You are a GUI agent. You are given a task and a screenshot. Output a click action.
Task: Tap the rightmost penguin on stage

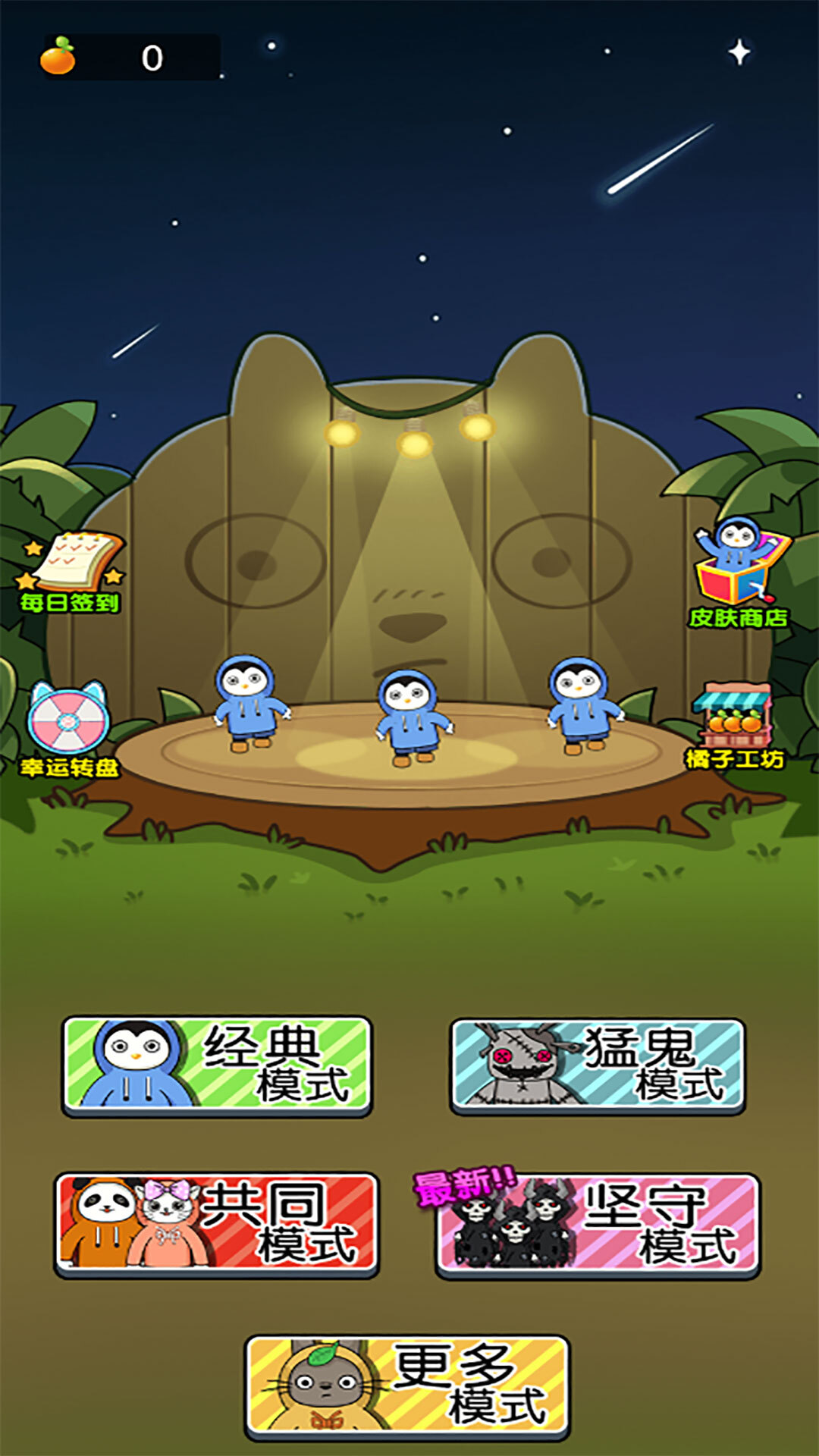click(x=580, y=705)
